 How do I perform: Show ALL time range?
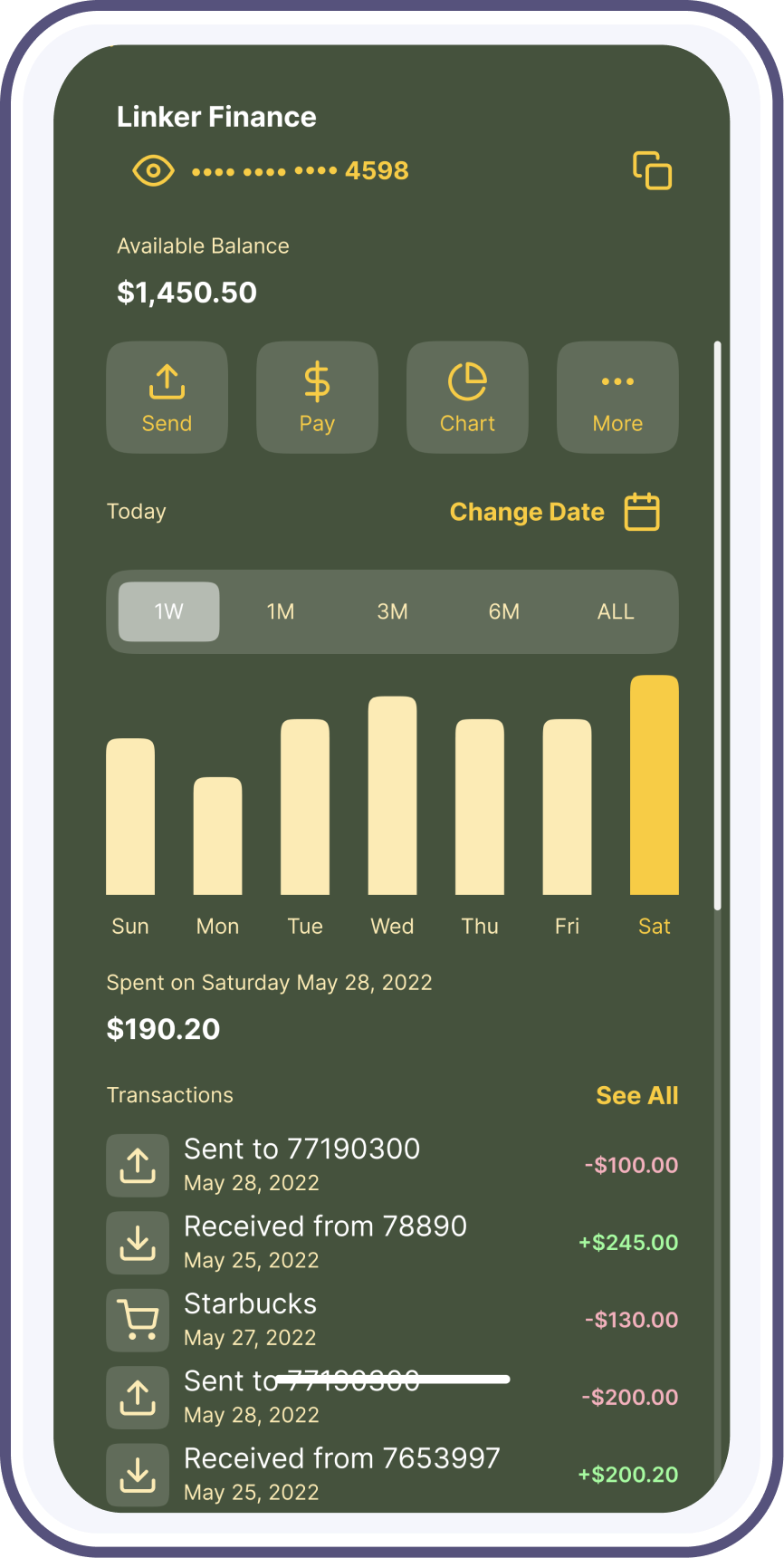[616, 611]
